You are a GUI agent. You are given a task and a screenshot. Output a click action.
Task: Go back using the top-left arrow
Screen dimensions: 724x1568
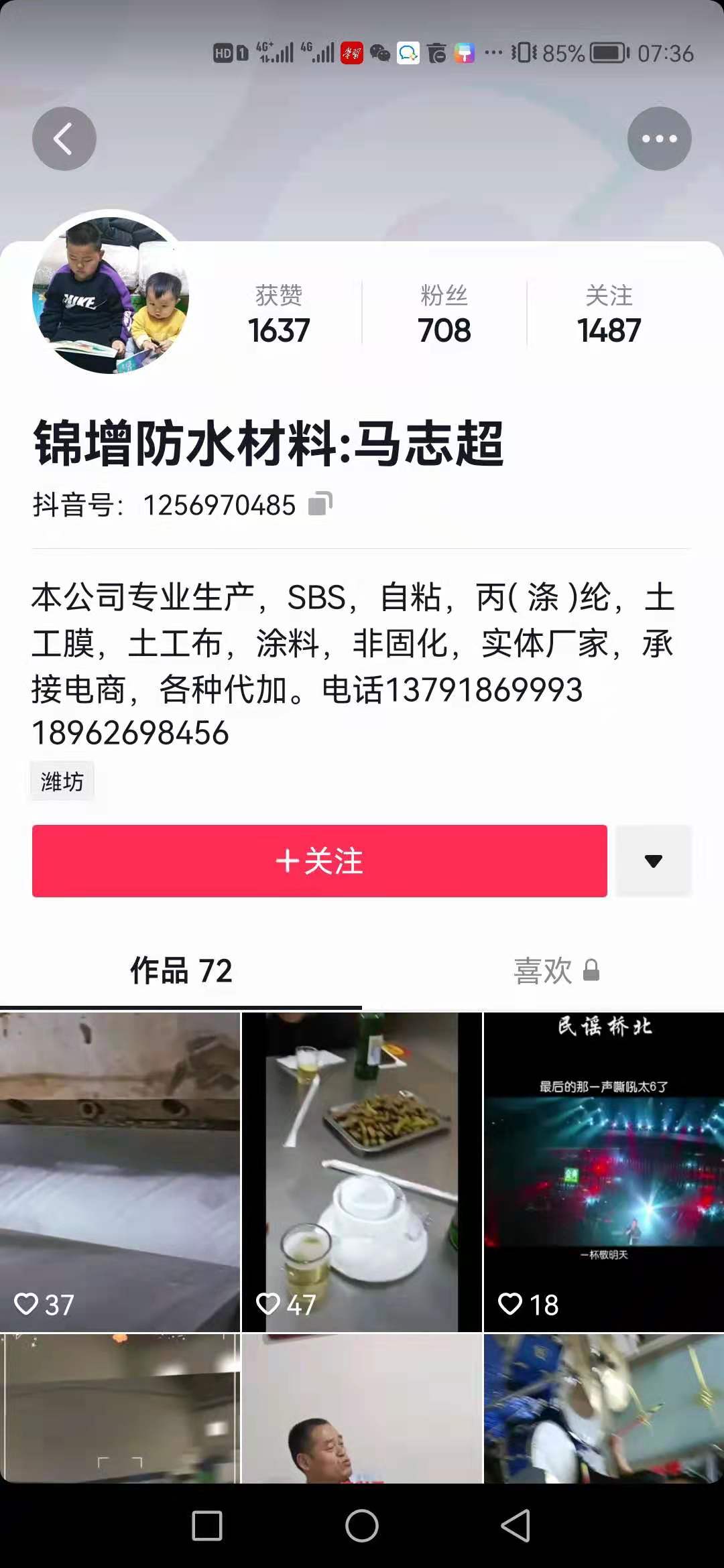[x=64, y=139]
